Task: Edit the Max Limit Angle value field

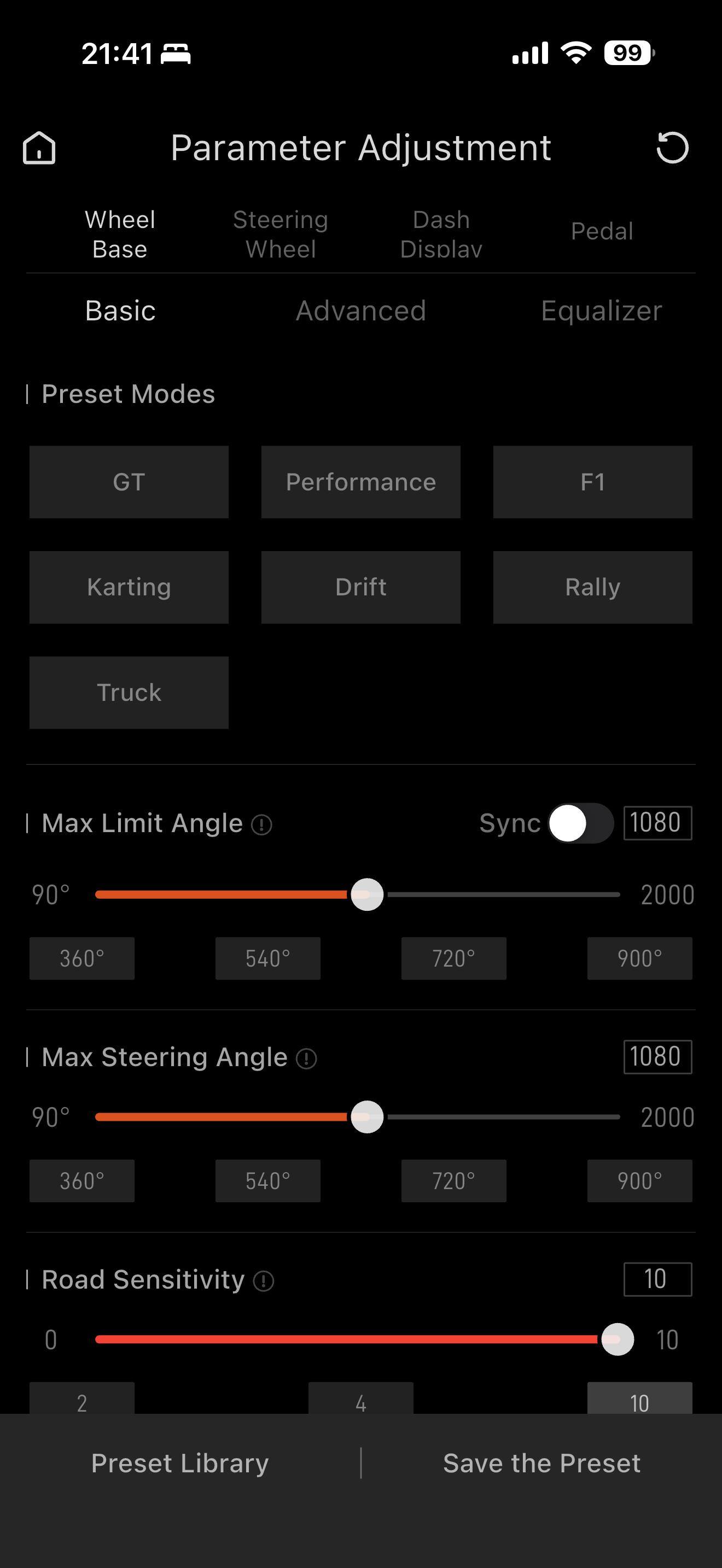Action: pos(657,823)
